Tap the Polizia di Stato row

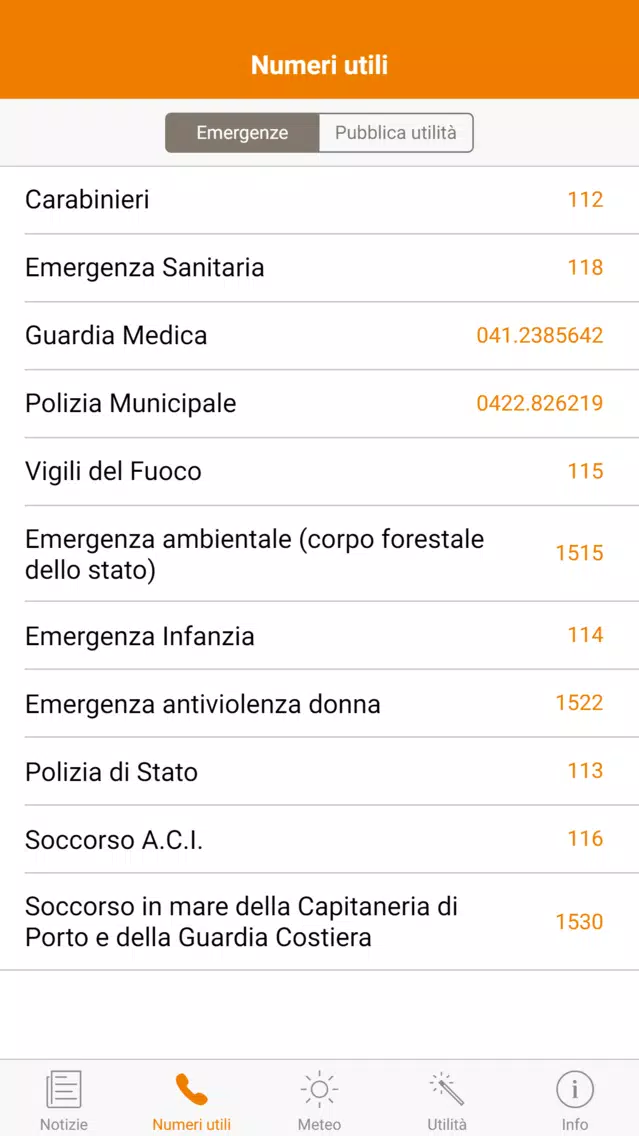coord(320,772)
